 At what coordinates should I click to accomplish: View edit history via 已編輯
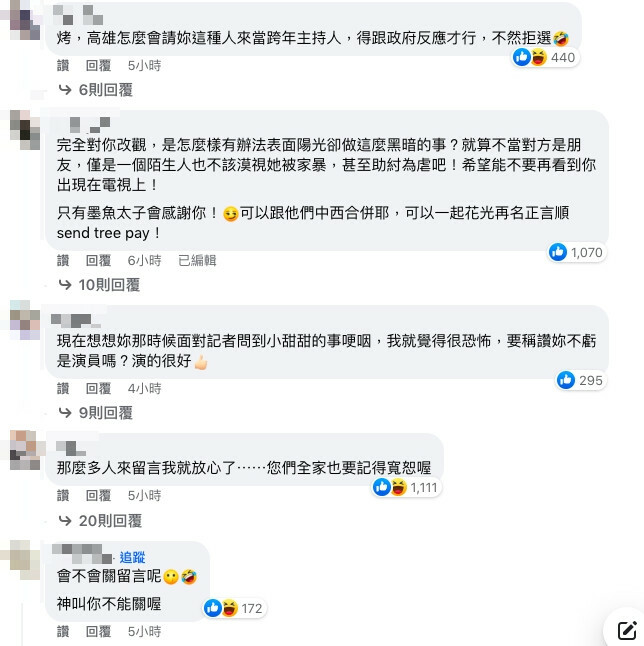(196, 260)
